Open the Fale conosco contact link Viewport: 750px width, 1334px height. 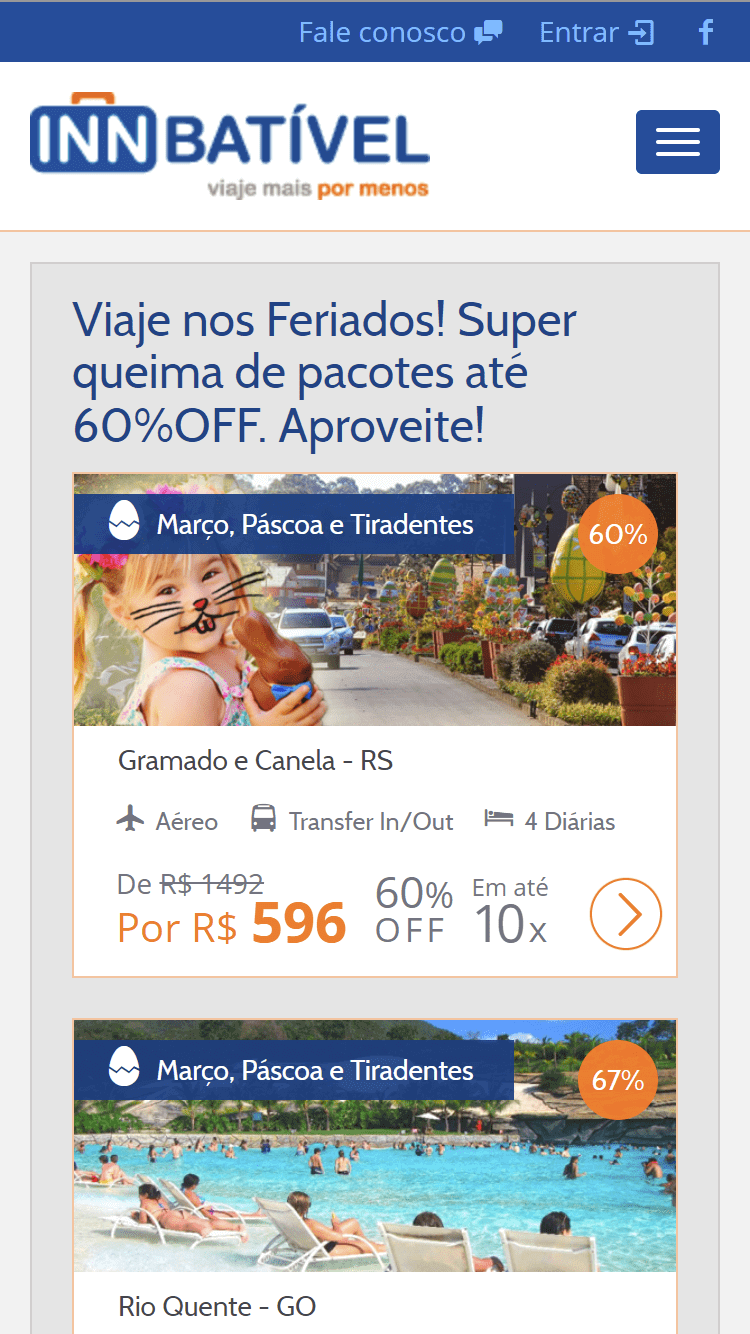click(x=400, y=32)
